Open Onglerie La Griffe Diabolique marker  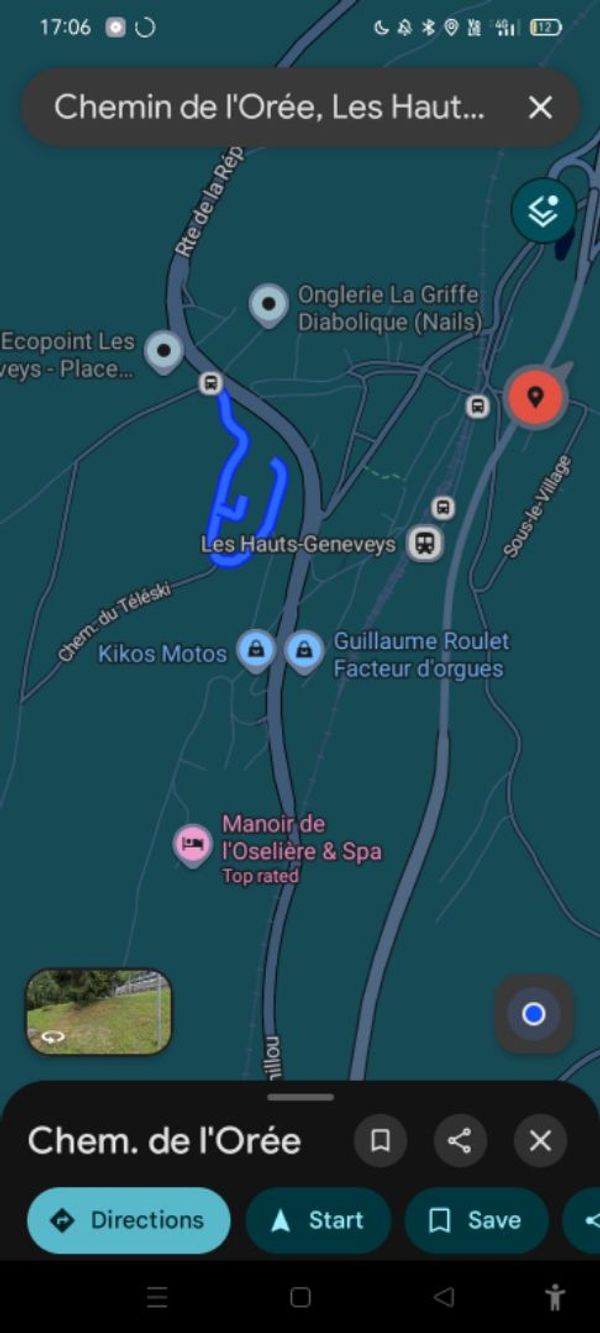point(269,304)
